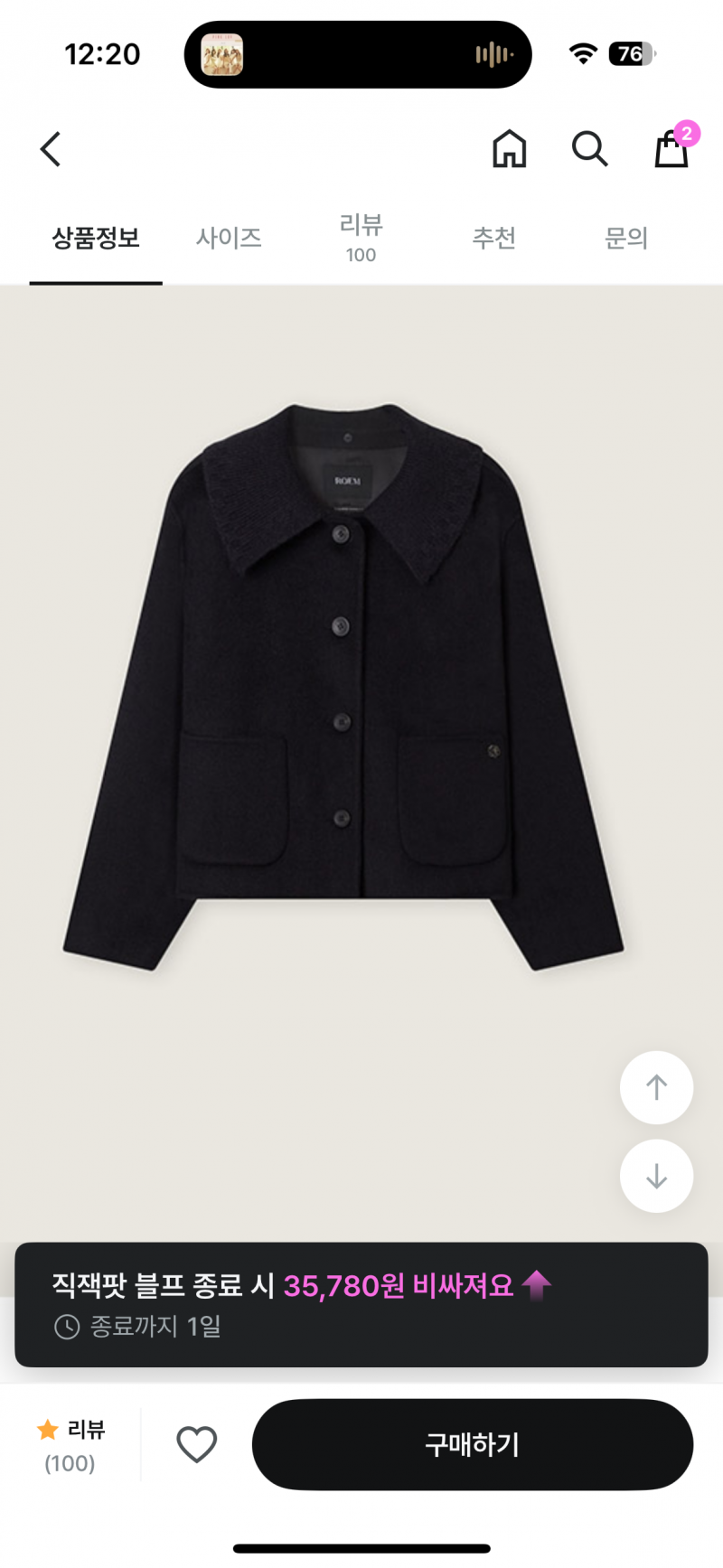This screenshot has width=723, height=1568.
Task: Like this jacket with the heart
Action: [196, 1444]
